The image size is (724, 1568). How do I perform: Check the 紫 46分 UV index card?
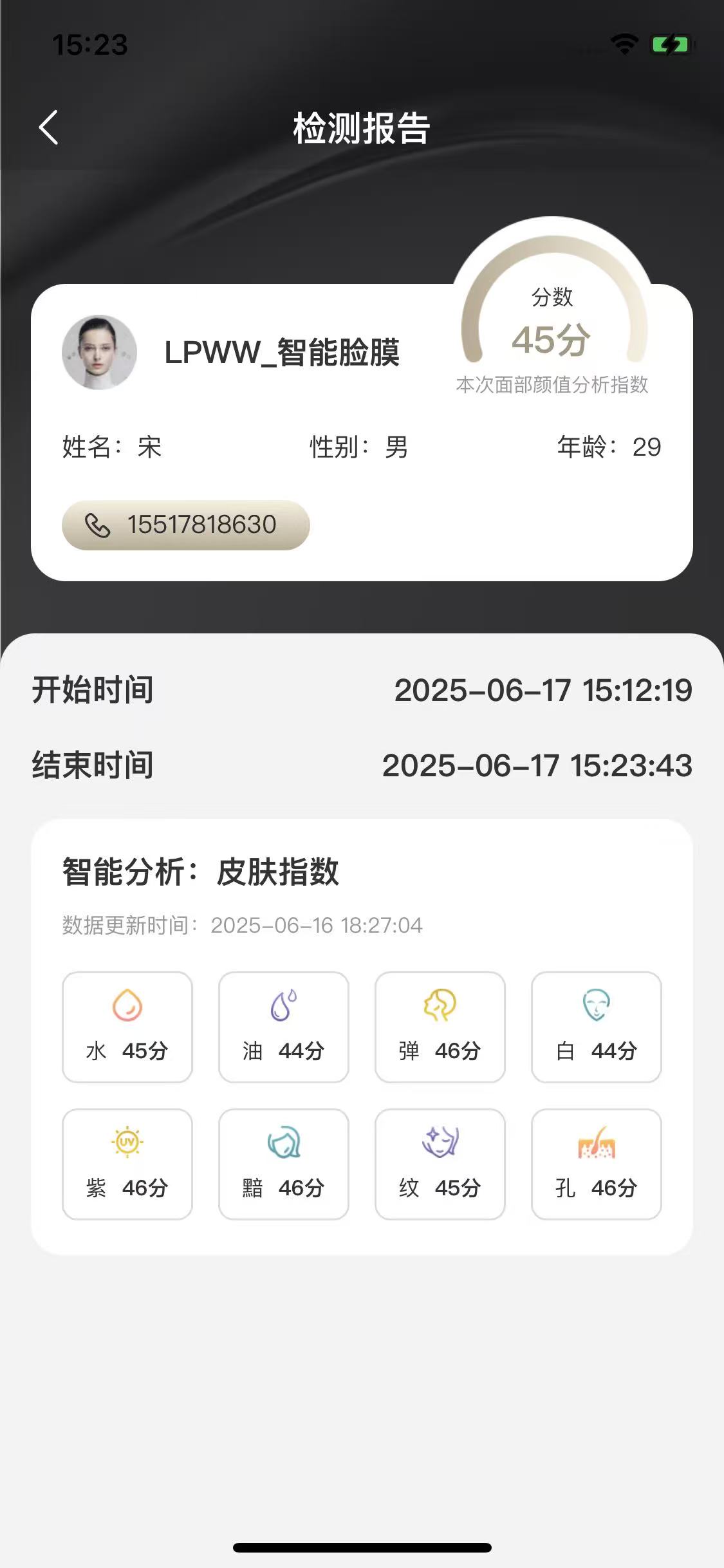click(x=127, y=1164)
